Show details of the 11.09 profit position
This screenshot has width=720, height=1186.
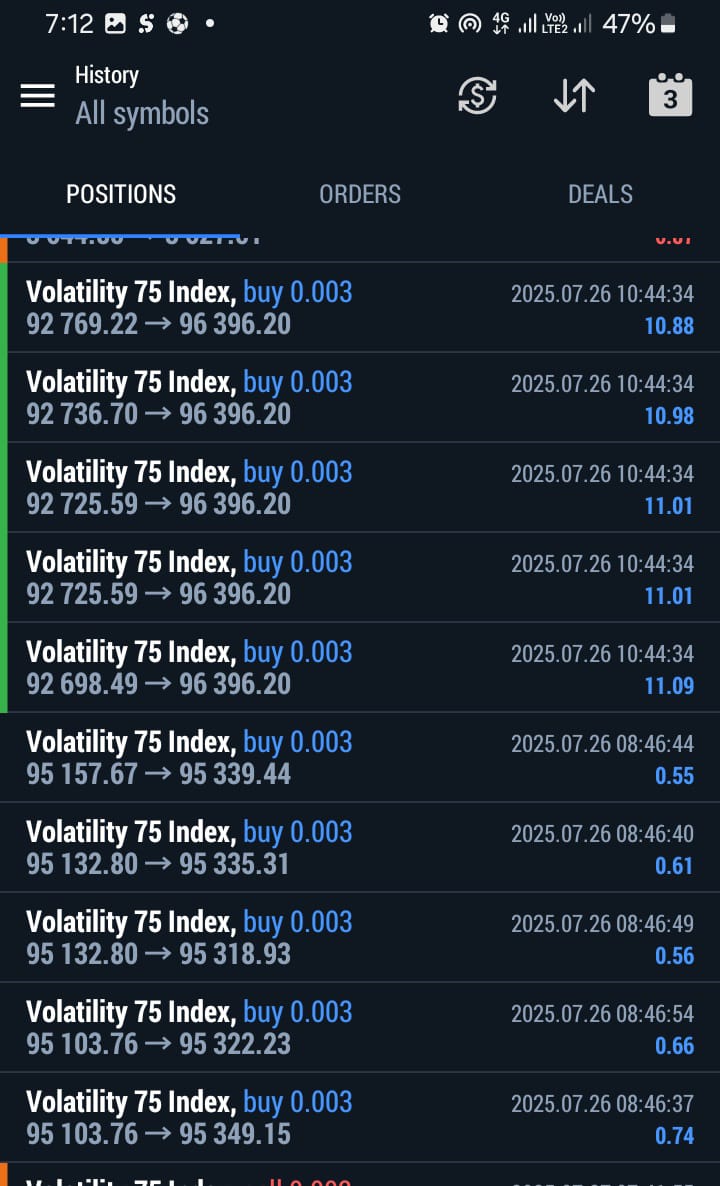tap(360, 668)
